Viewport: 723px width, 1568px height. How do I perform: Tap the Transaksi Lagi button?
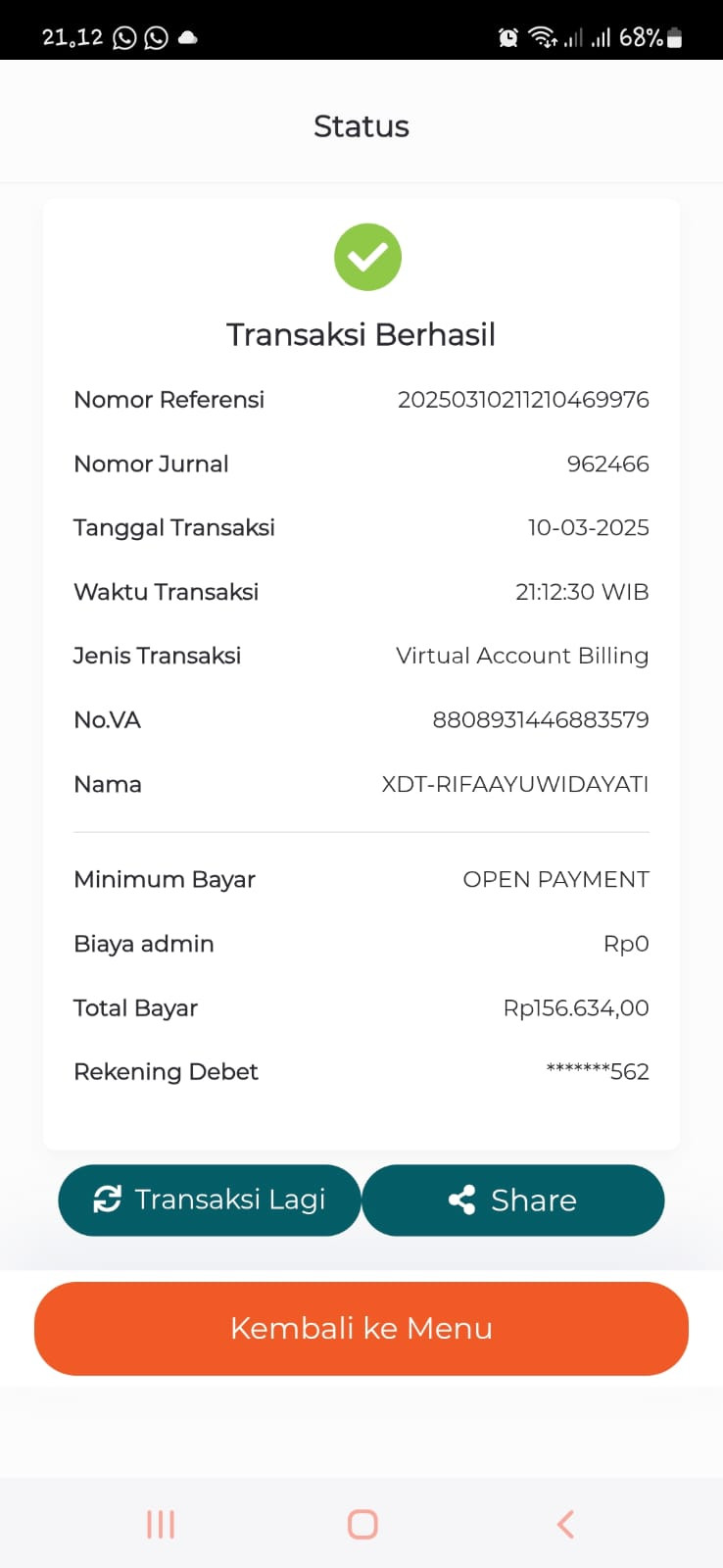coord(210,1200)
